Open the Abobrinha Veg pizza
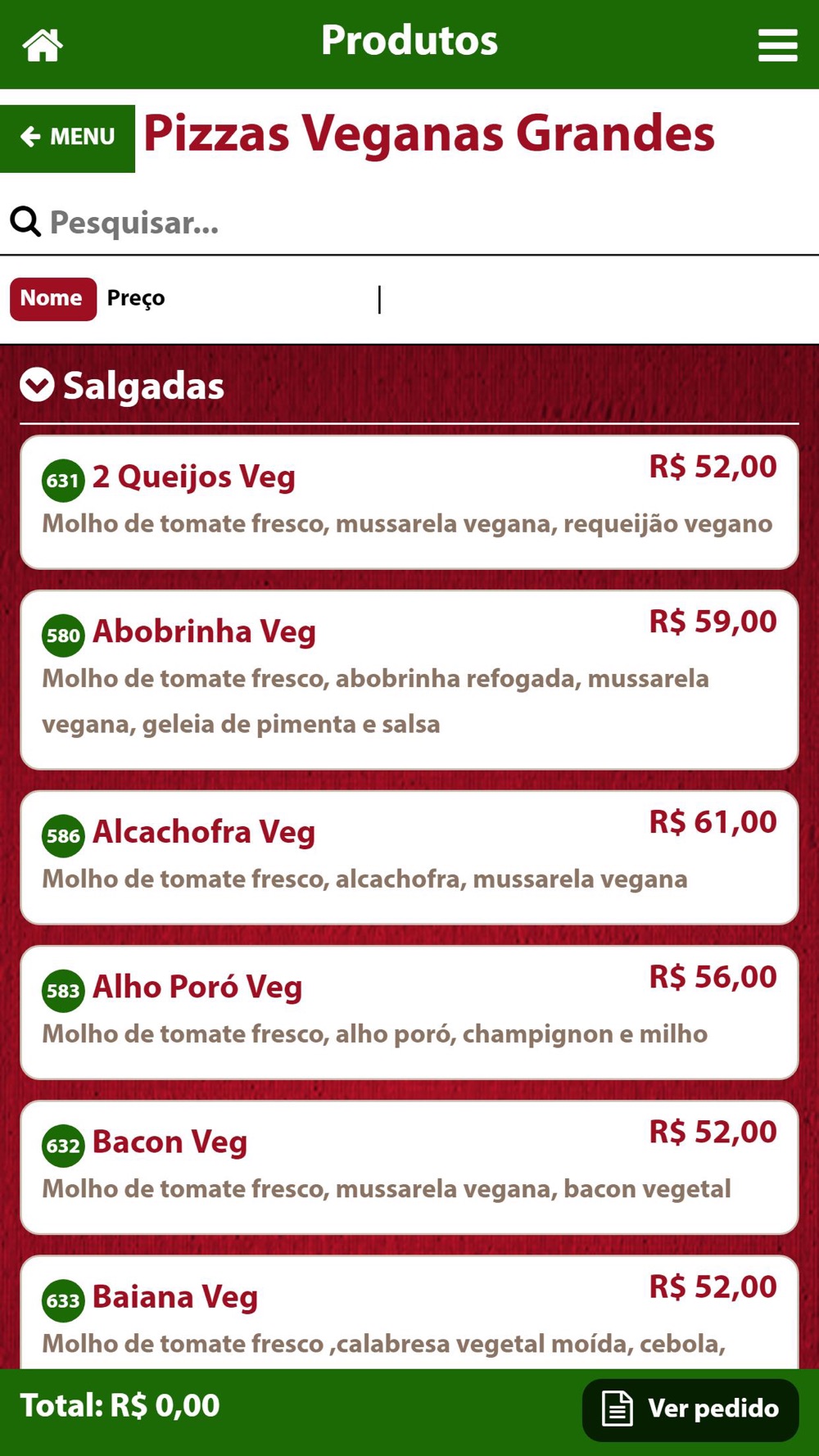The image size is (819, 1456). [409, 680]
